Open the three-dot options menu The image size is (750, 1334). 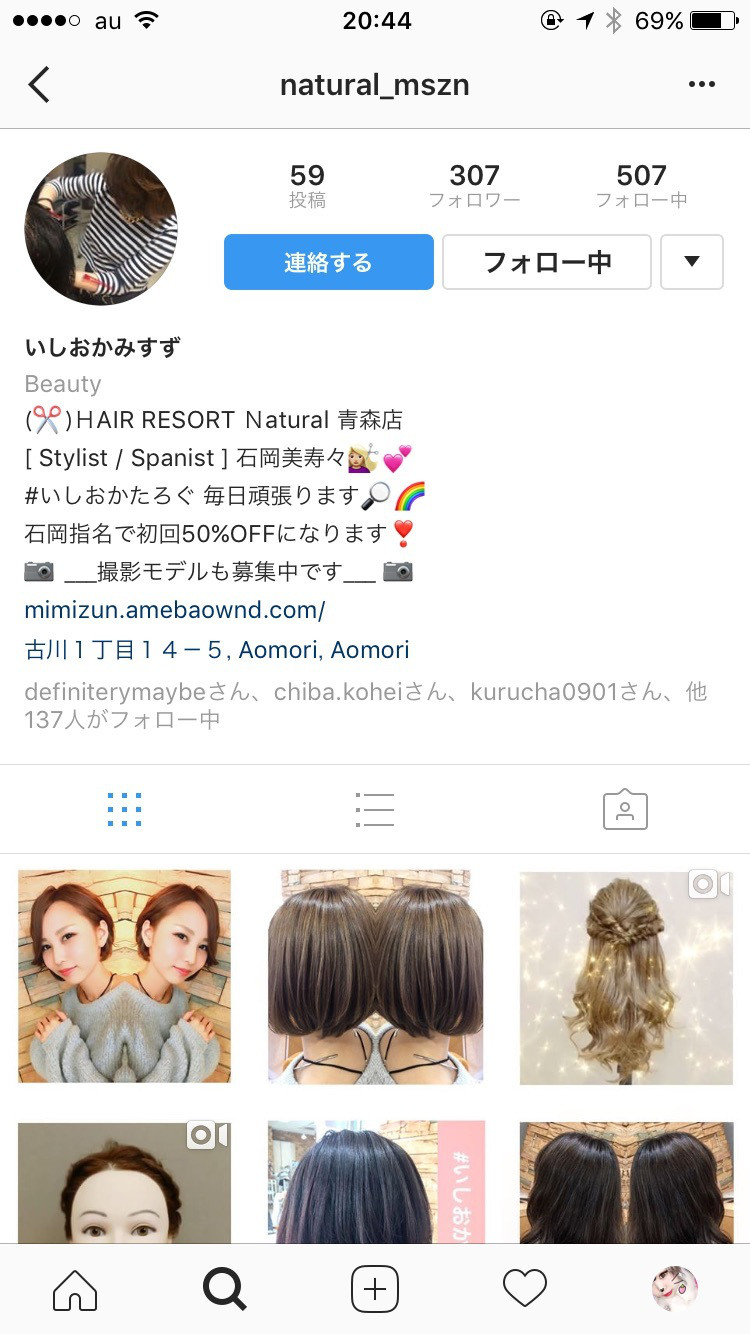tap(702, 85)
